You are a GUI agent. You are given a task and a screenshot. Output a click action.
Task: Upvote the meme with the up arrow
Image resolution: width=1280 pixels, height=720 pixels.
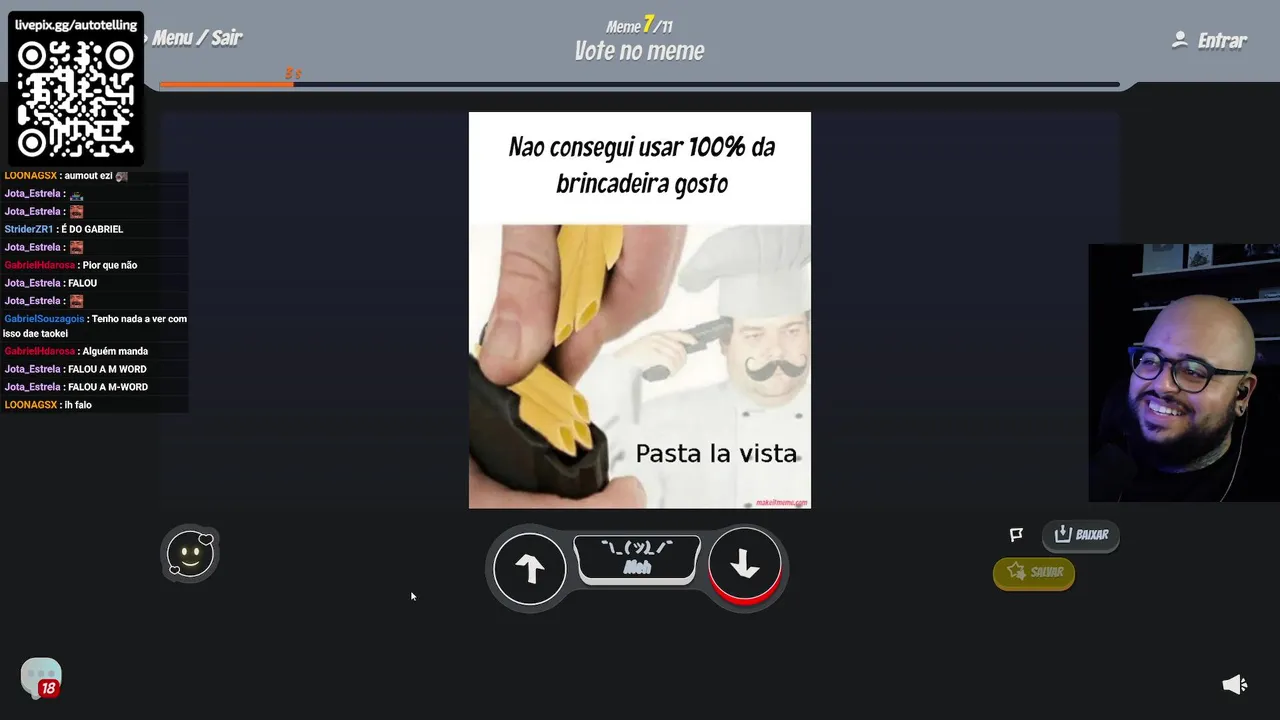point(529,568)
